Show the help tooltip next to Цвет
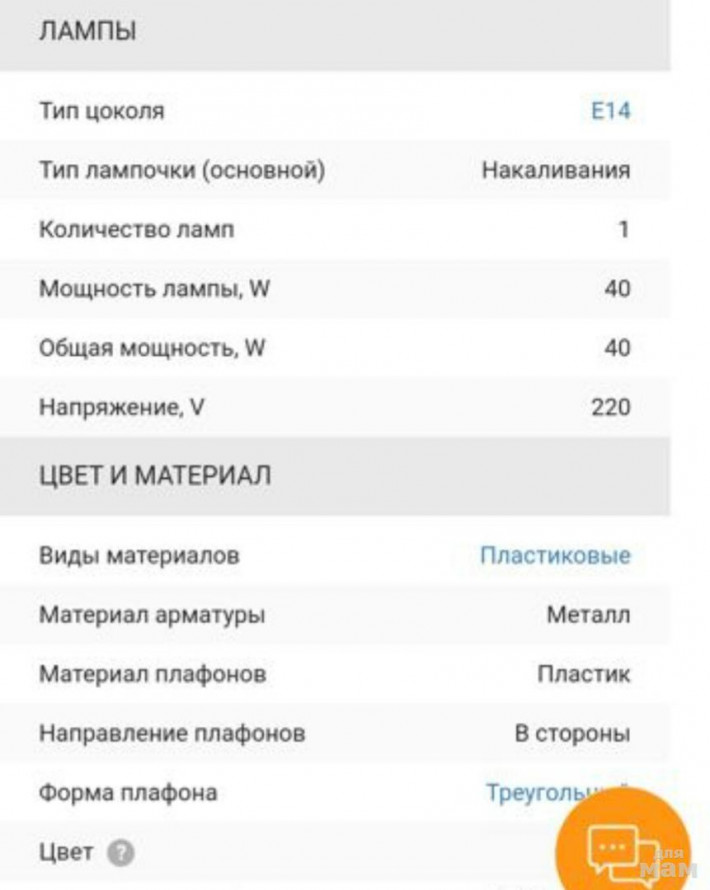Screen dimensions: 710x890 [121, 853]
